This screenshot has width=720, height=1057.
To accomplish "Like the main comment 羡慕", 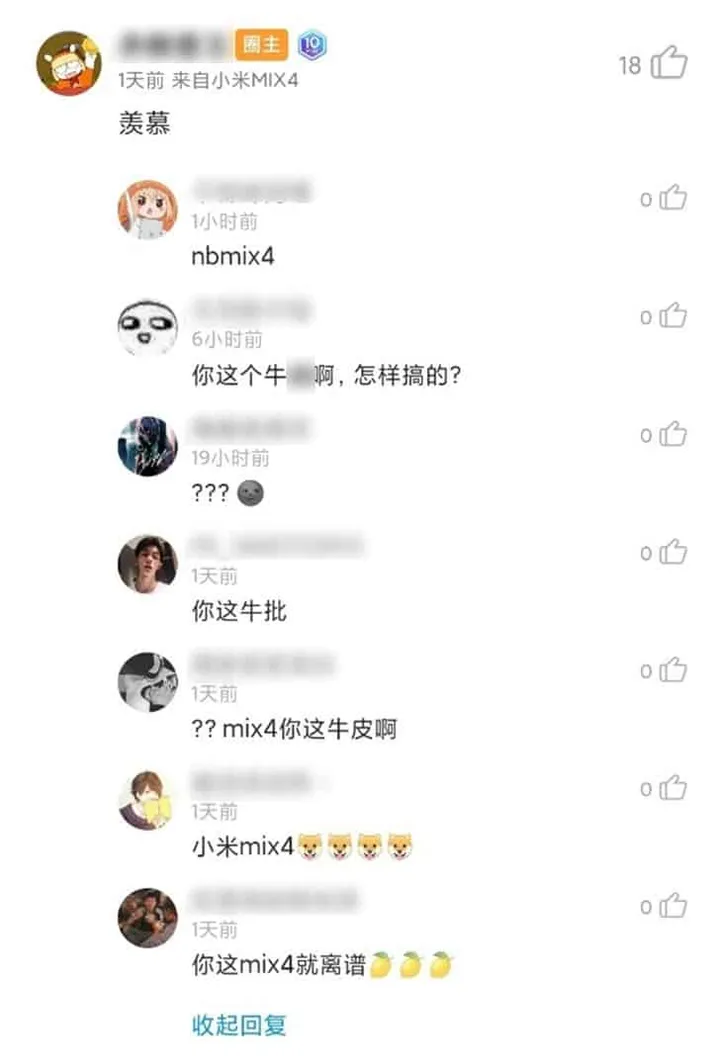I will click(x=668, y=64).
